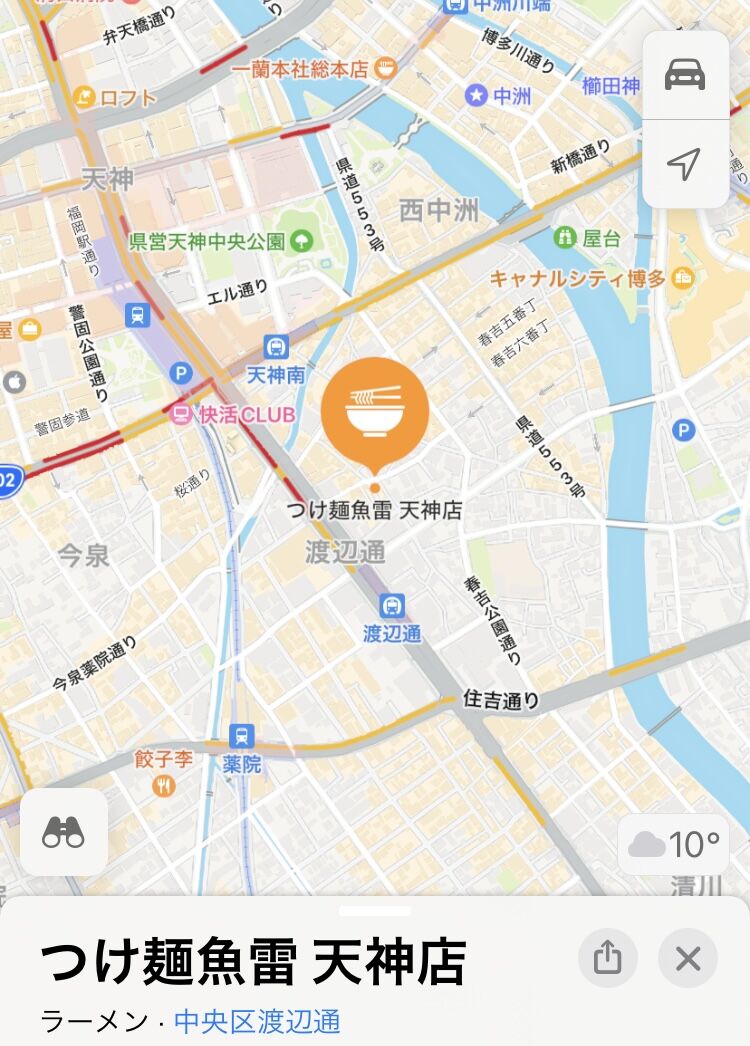Open the 中央区渡辺通 link
The image size is (750, 1046).
[257, 1021]
